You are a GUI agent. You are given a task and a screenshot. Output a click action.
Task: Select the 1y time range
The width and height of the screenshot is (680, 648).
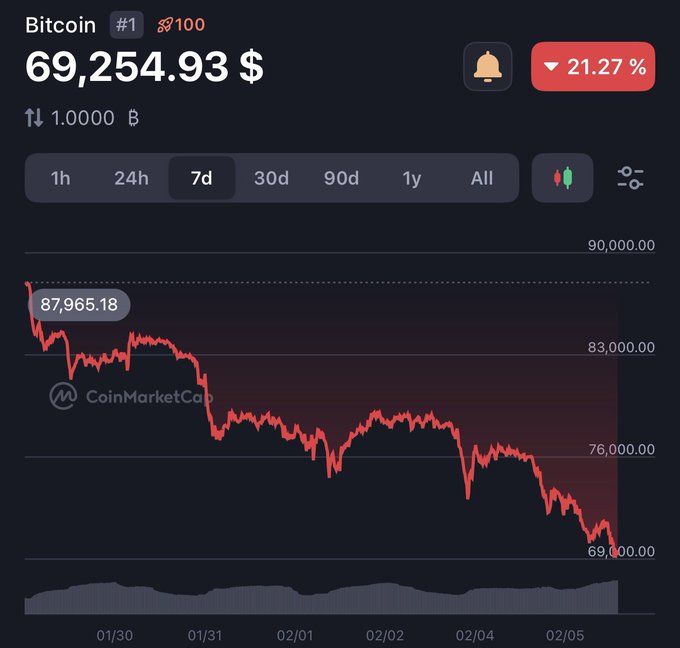coord(412,178)
